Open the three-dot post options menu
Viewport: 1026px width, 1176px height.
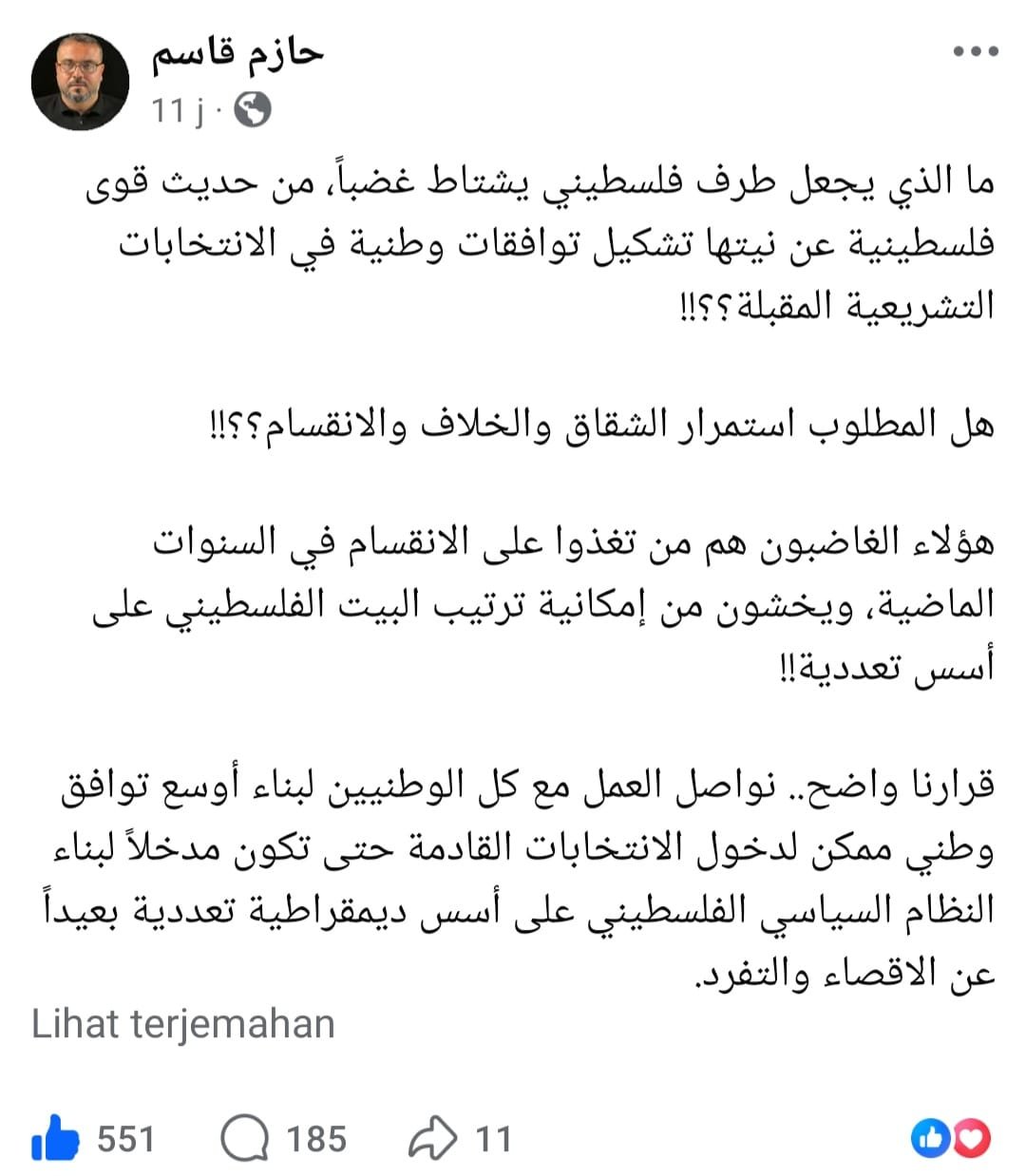976,51
